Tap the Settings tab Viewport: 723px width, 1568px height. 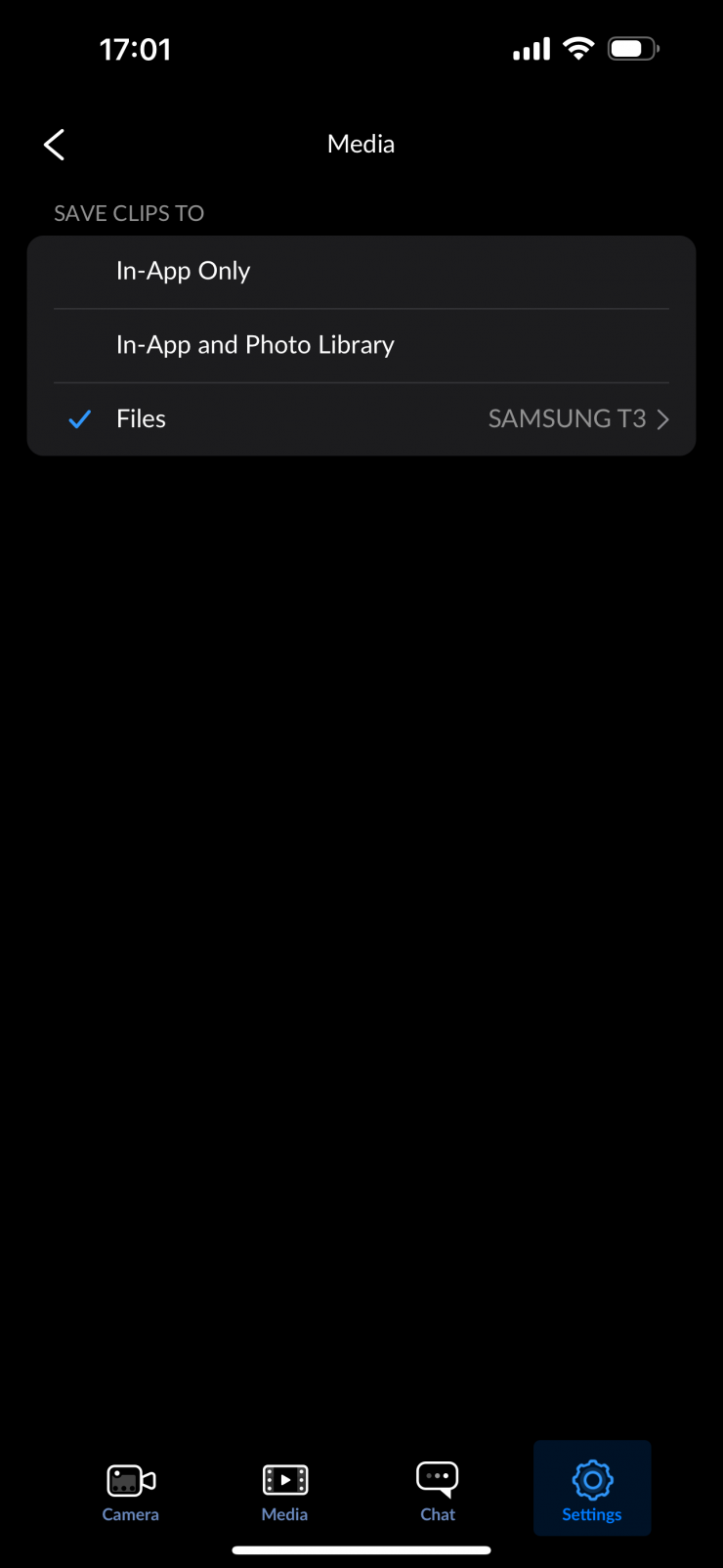tap(591, 1491)
